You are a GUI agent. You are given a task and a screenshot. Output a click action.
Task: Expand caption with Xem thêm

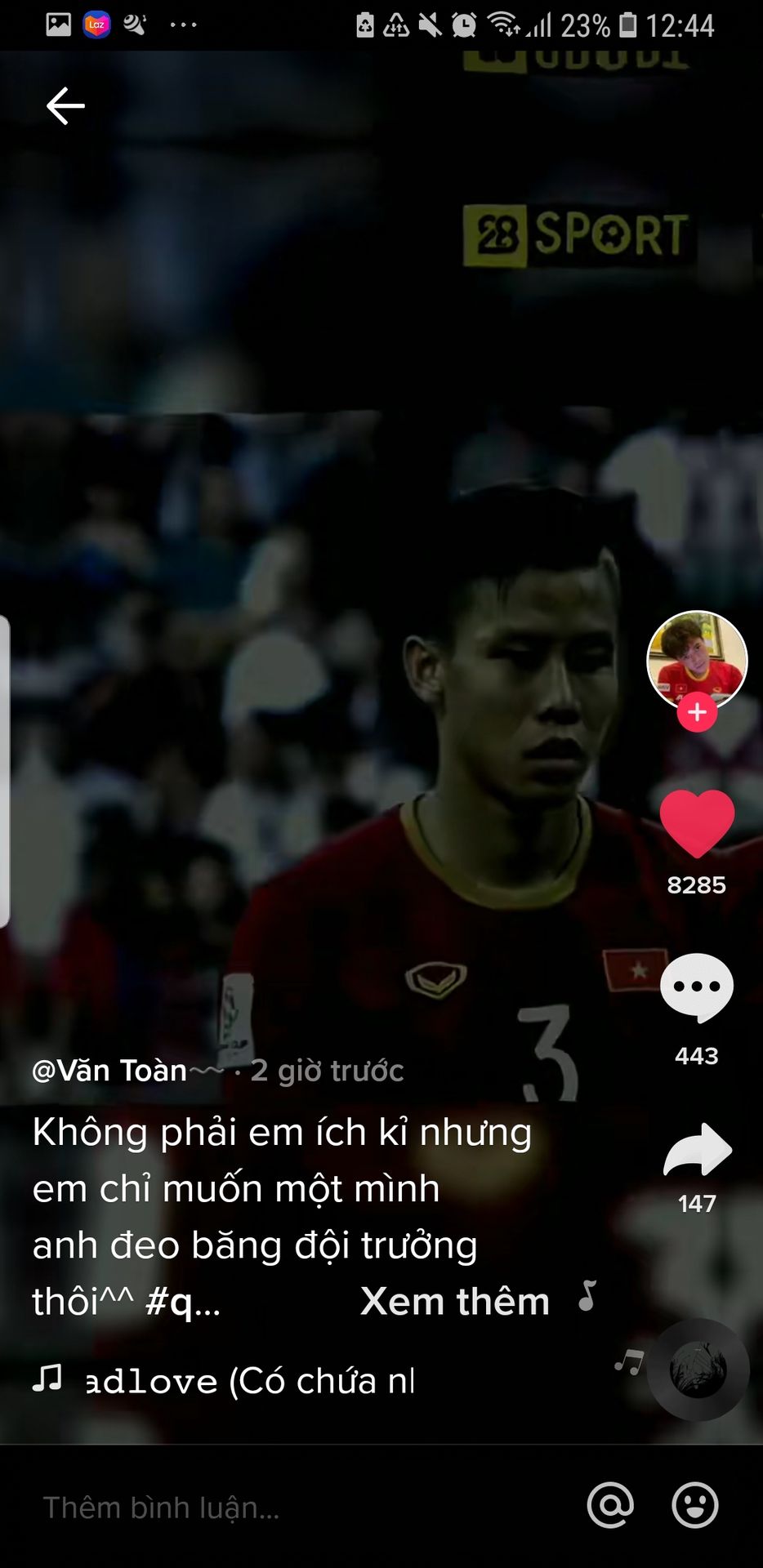click(455, 1301)
